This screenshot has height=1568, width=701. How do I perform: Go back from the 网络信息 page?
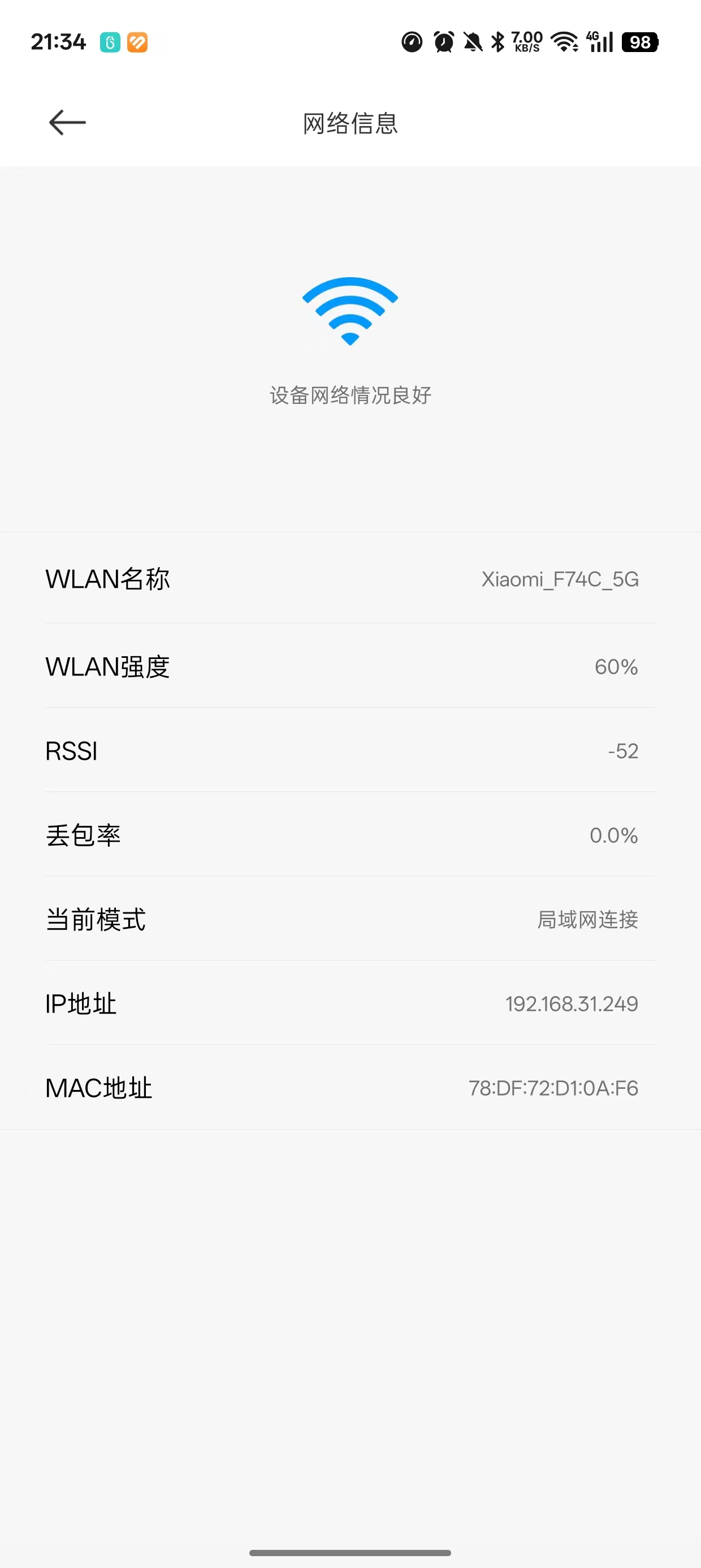(x=67, y=122)
